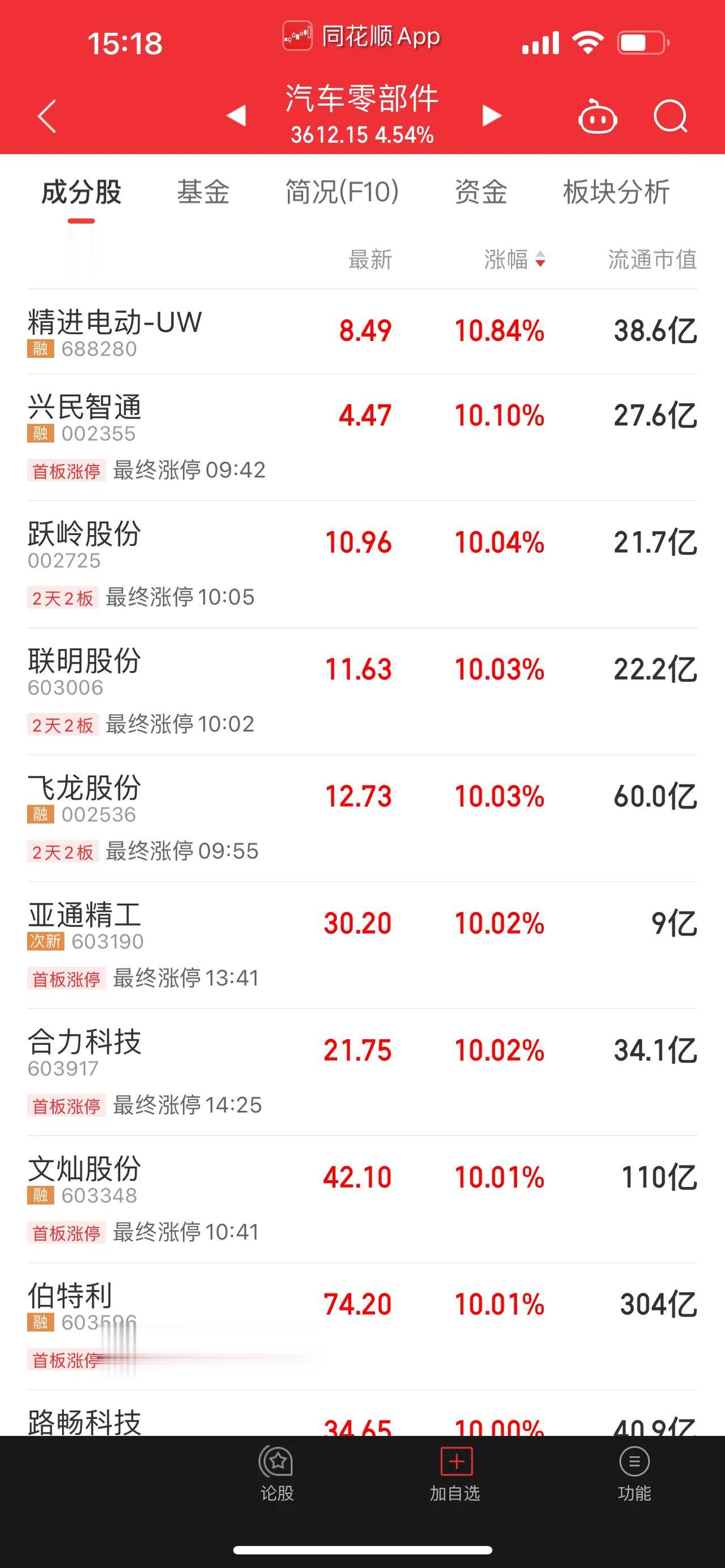Add sector to watchlist via 加自选
725x1568 pixels.
coord(455,1474)
